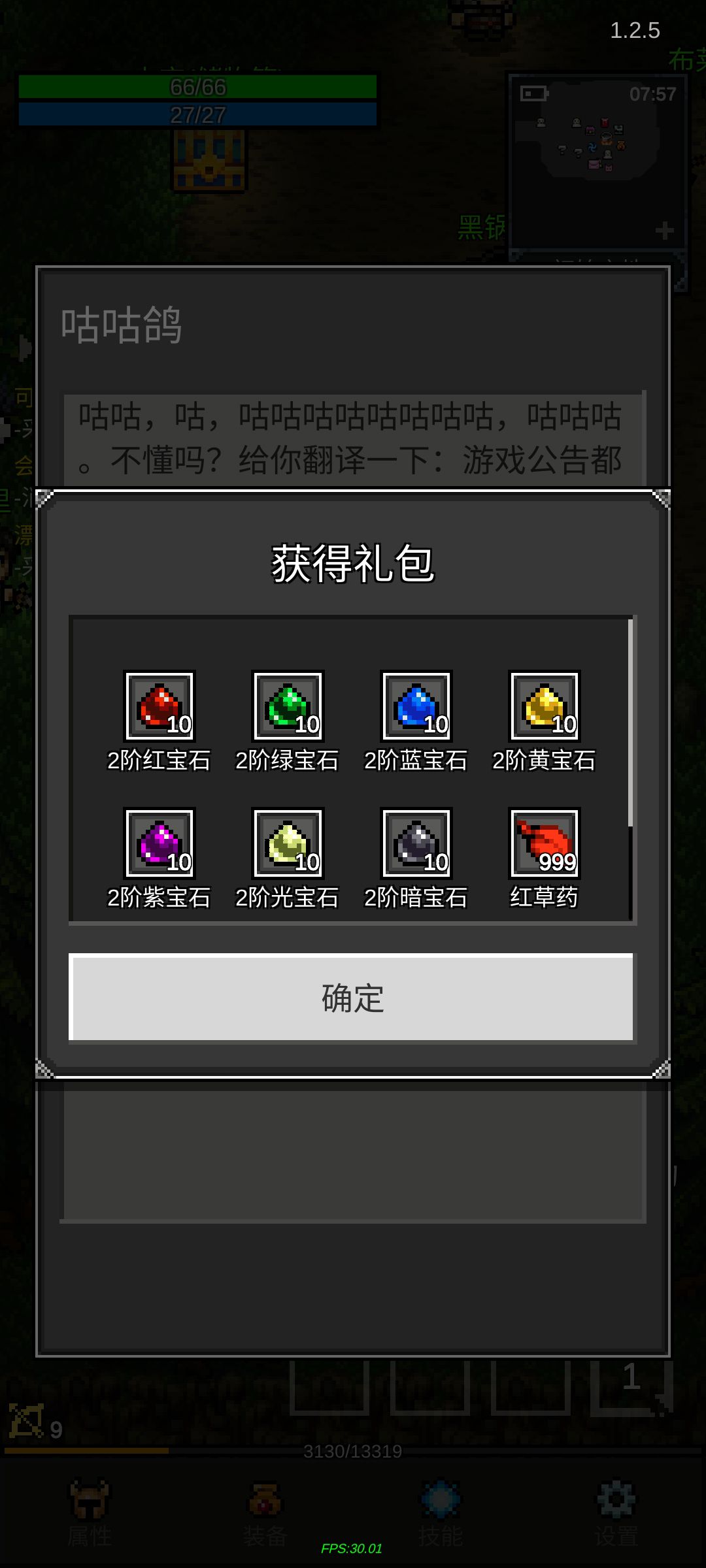Tap the plus to zoom the minimap

pos(665,229)
